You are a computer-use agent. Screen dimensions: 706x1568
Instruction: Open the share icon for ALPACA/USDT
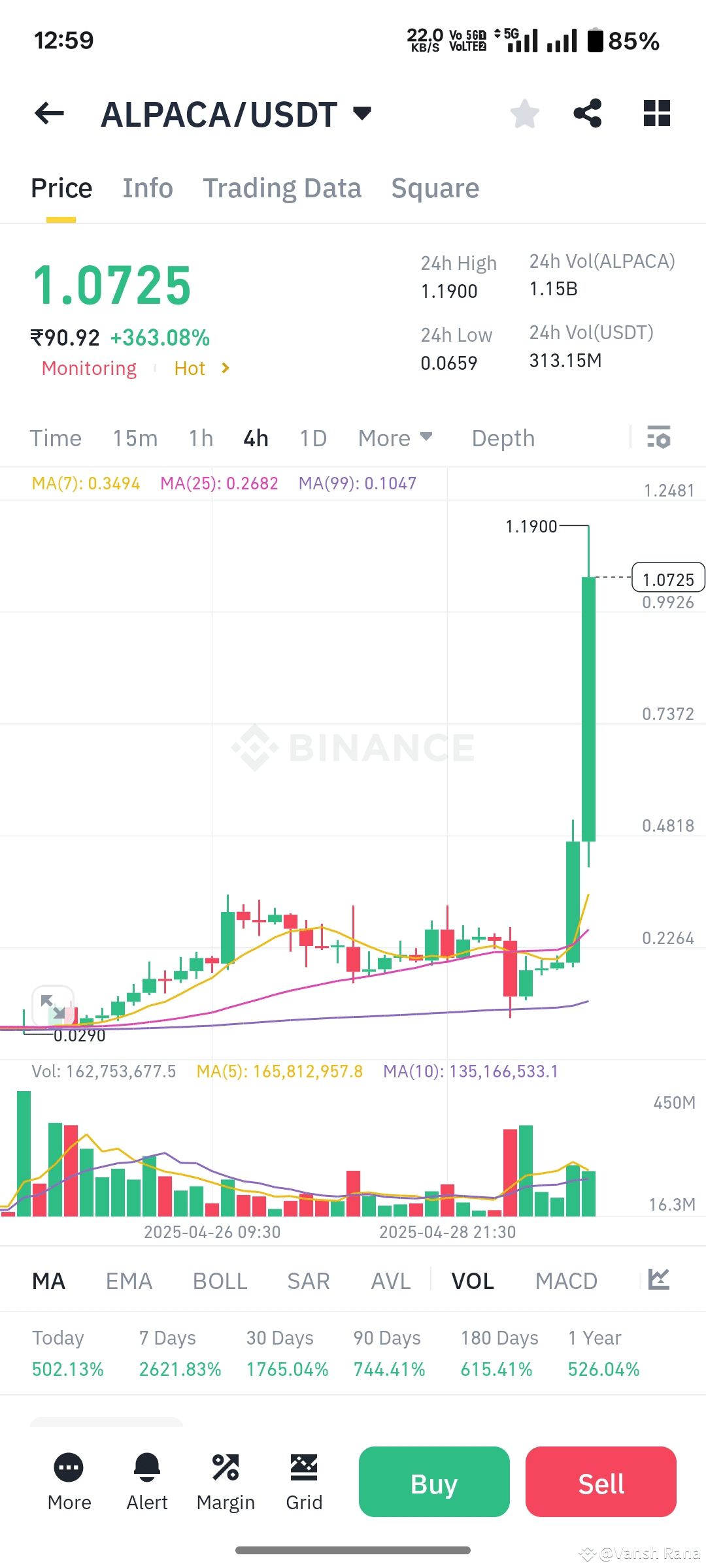587,113
